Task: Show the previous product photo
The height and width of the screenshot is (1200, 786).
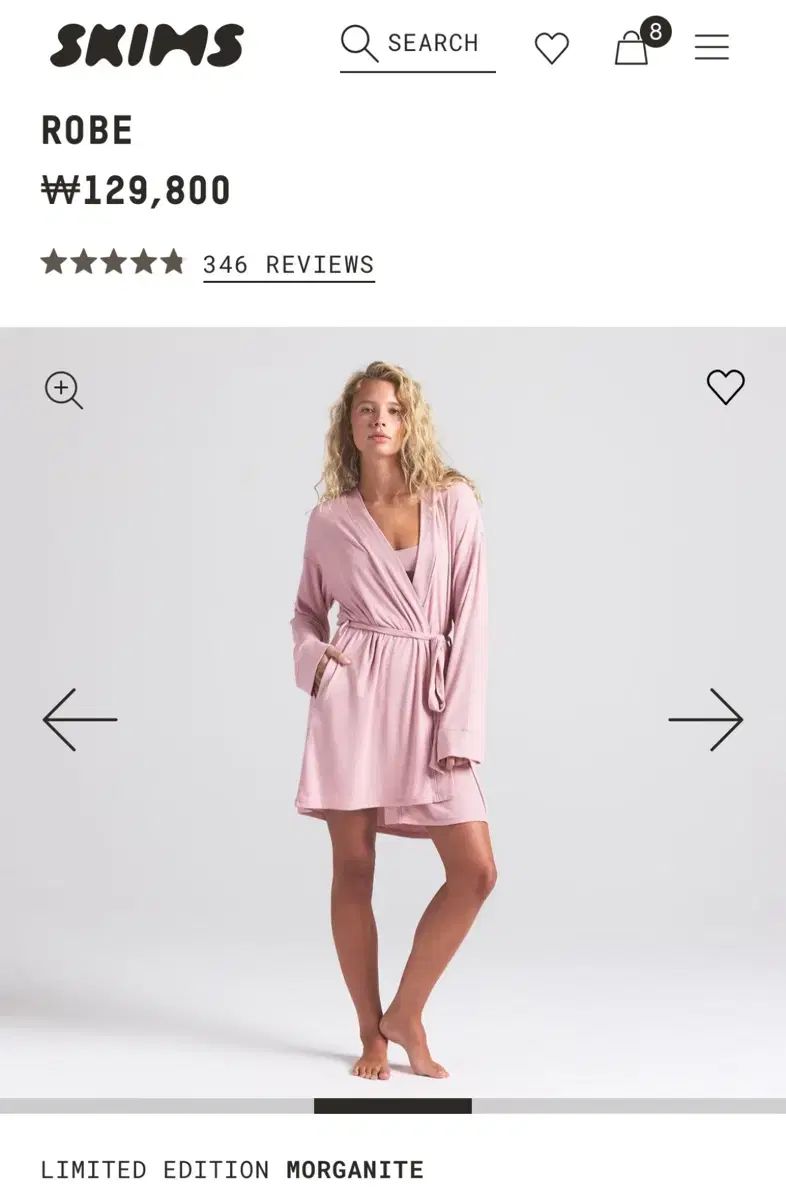Action: [x=80, y=719]
